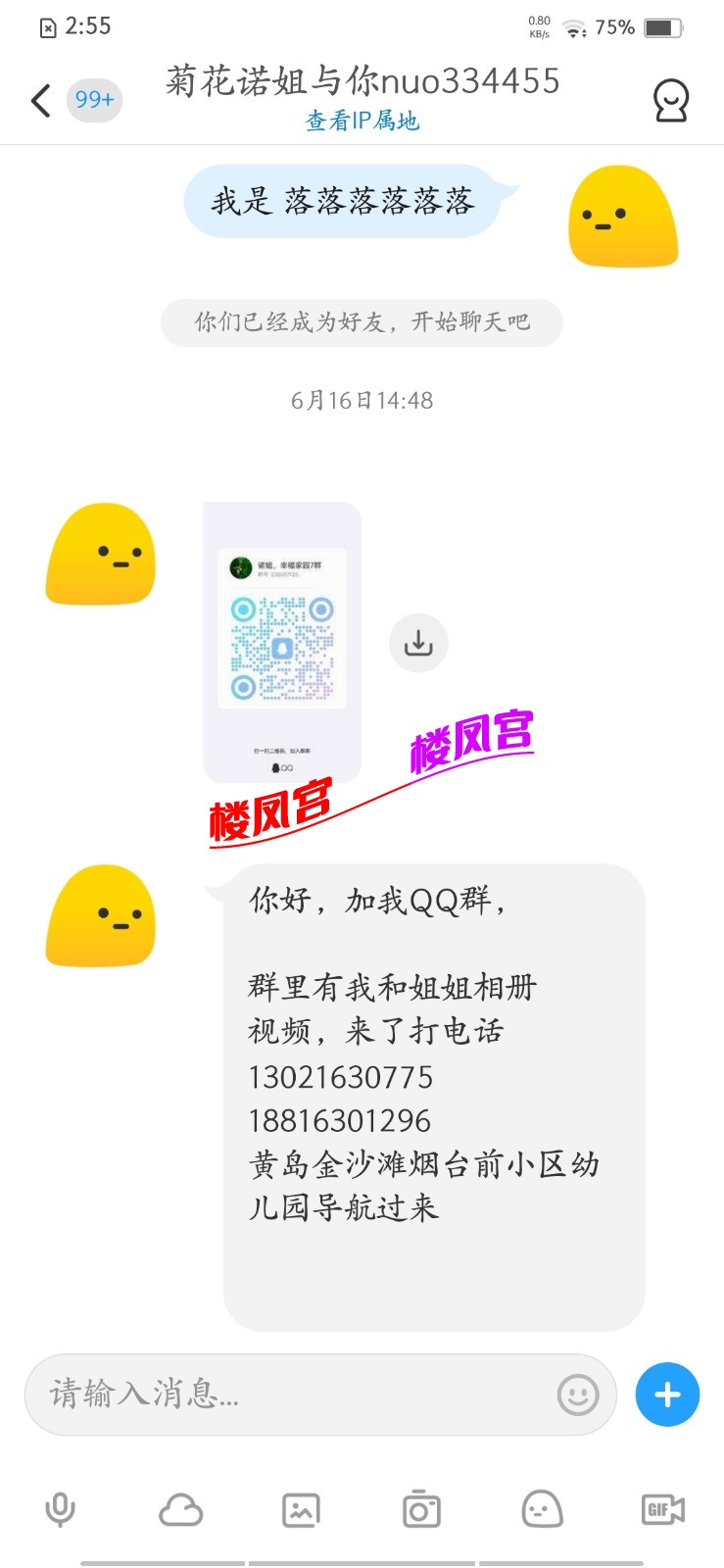Image resolution: width=724 pixels, height=1568 pixels.
Task: Open the GIF video recorder icon
Action: pyautogui.click(x=661, y=1509)
